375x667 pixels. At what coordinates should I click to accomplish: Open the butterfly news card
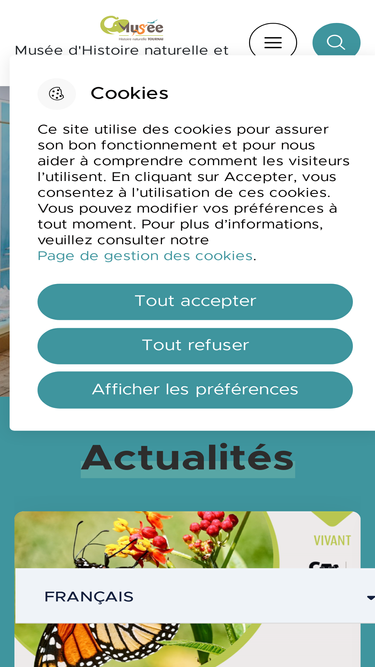coord(188,541)
